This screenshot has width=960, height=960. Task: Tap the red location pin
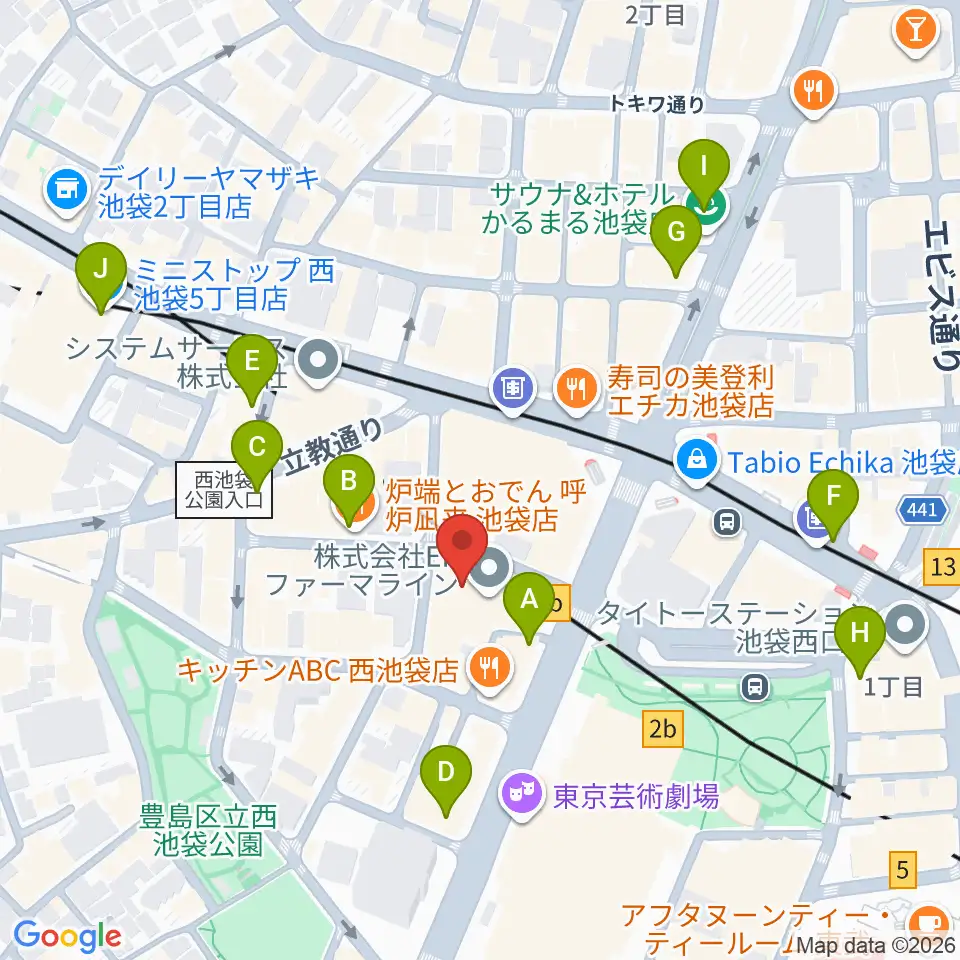point(462,547)
